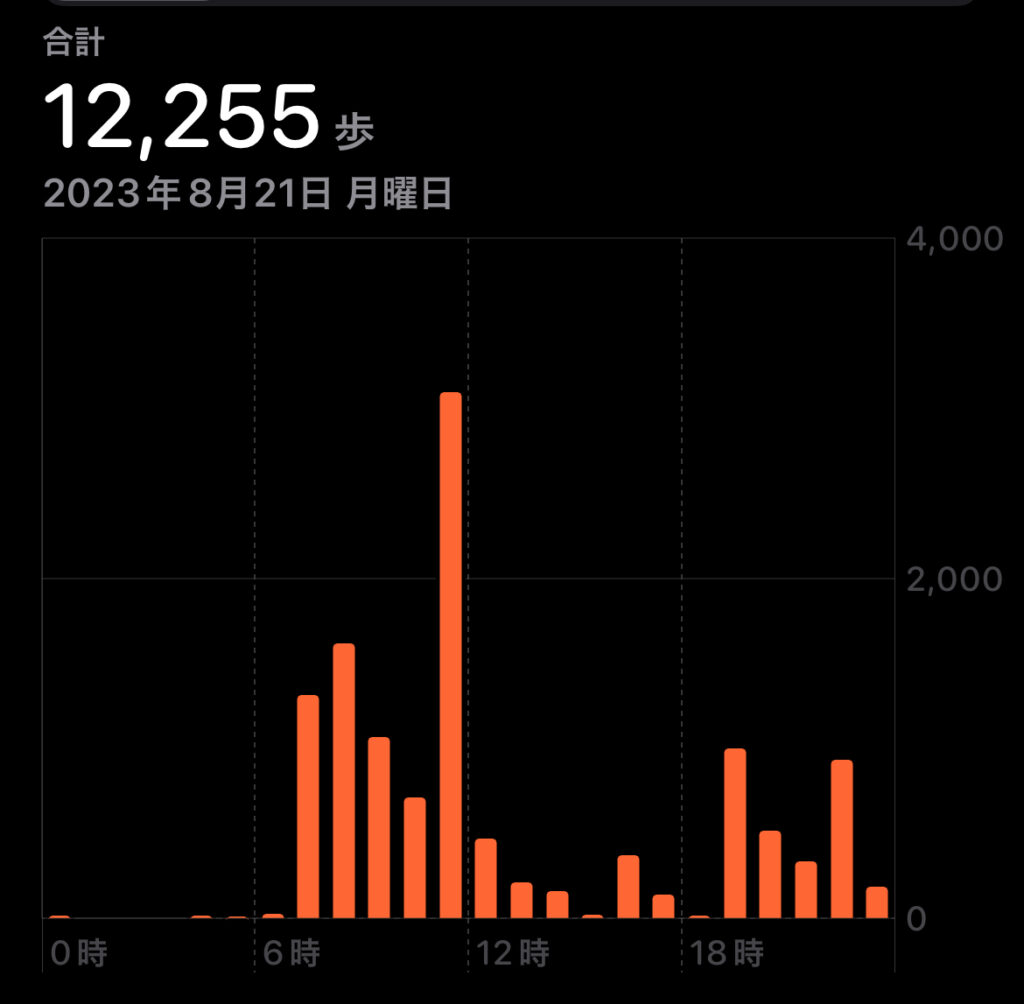
Task: Select the tallest orange bar before 12時
Action: click(x=450, y=655)
